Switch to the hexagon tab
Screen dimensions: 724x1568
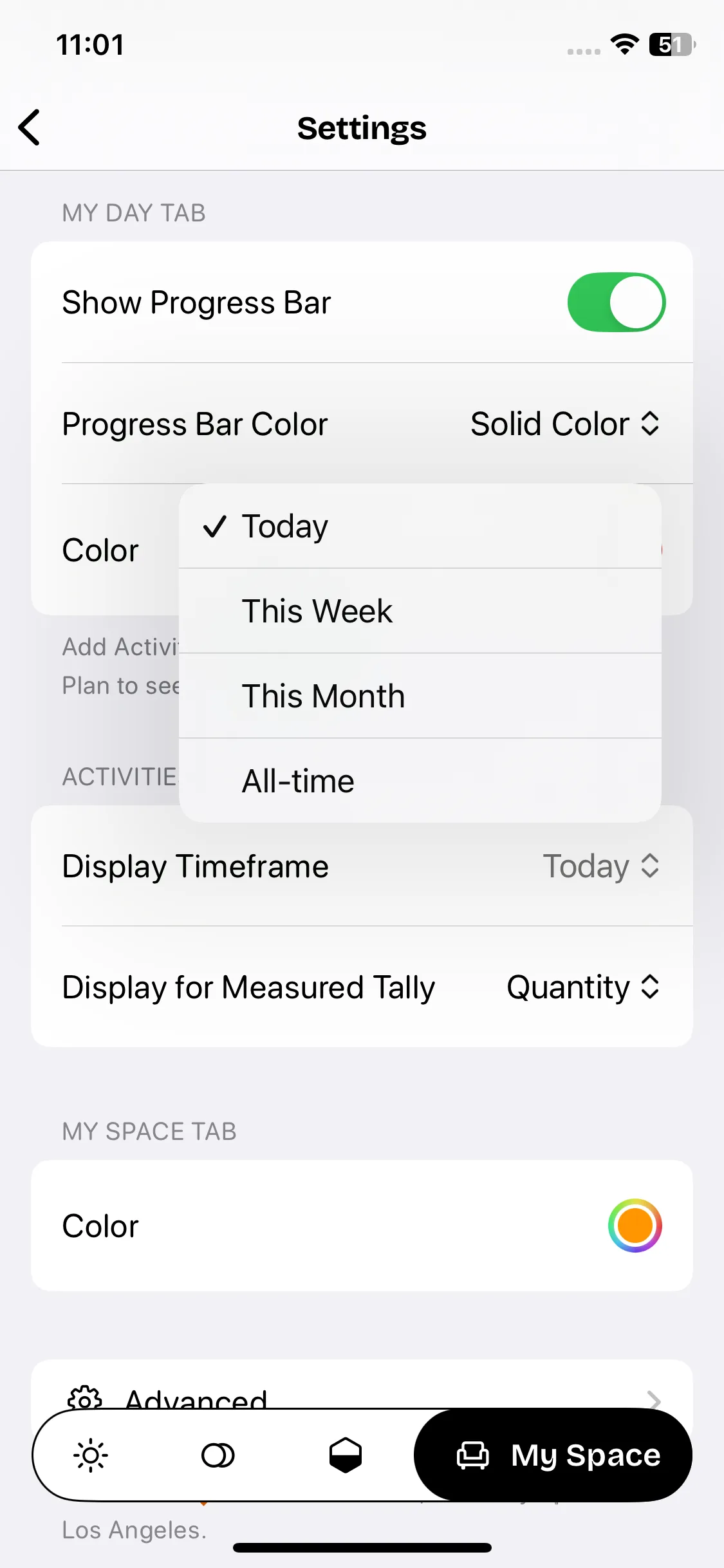346,1455
